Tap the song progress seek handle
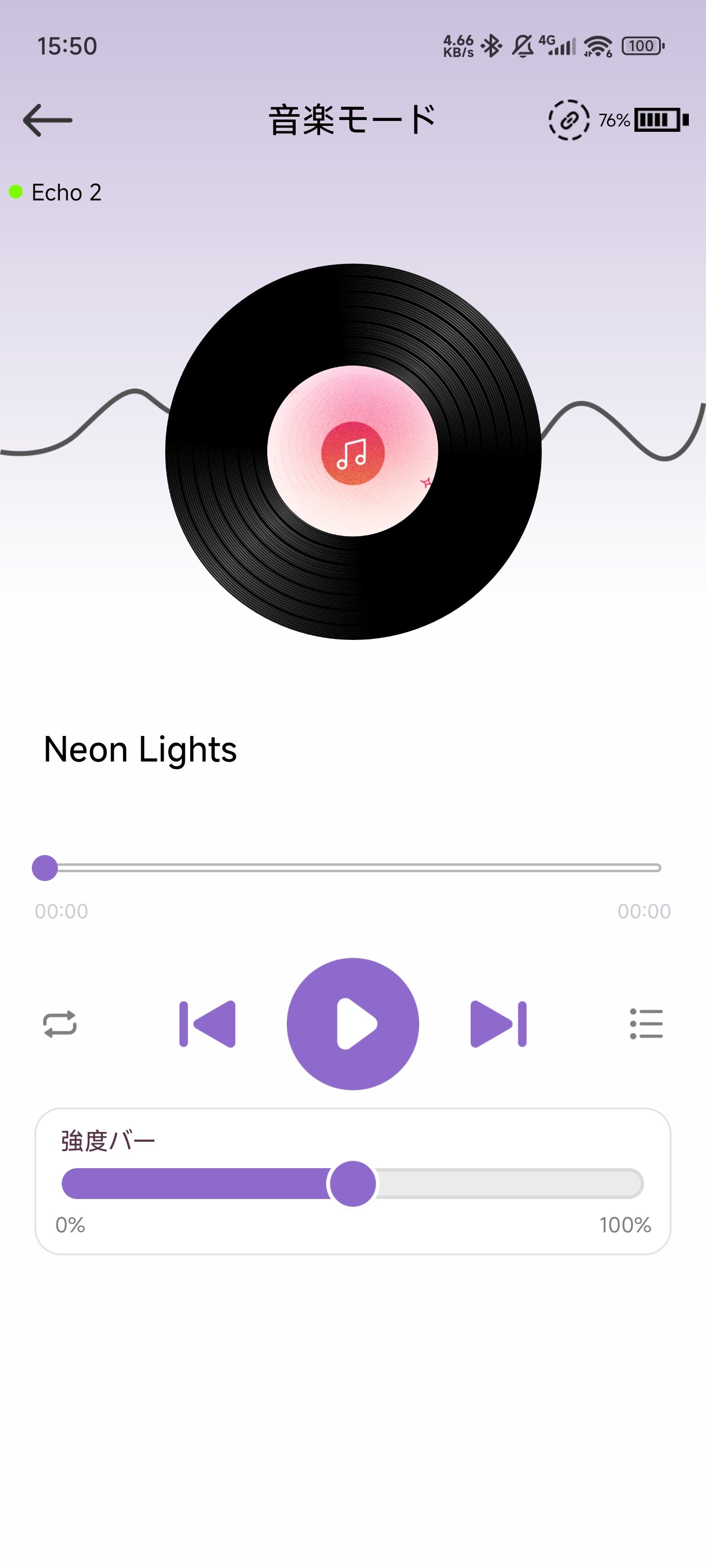 pos(45,867)
